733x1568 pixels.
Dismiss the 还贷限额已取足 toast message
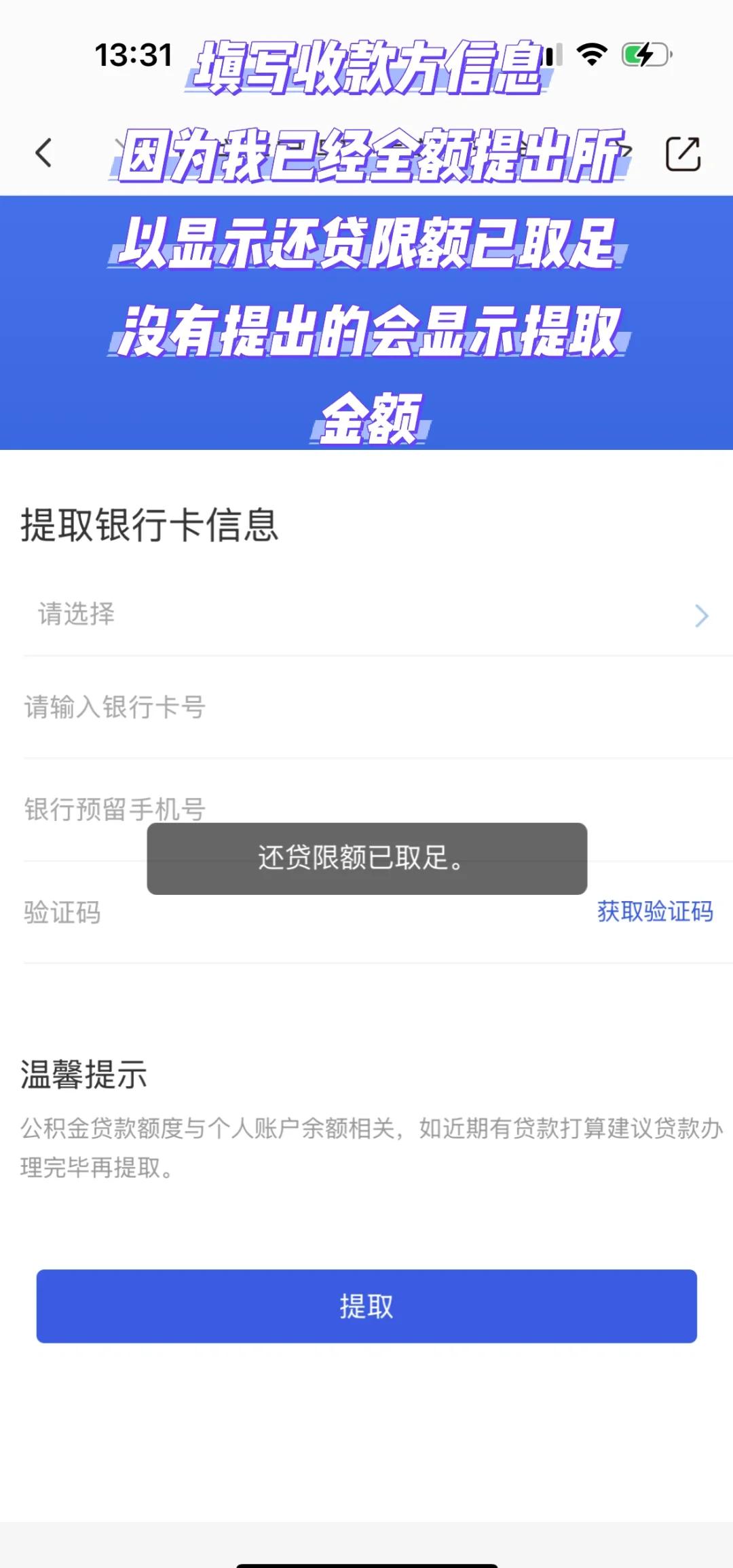point(366,859)
